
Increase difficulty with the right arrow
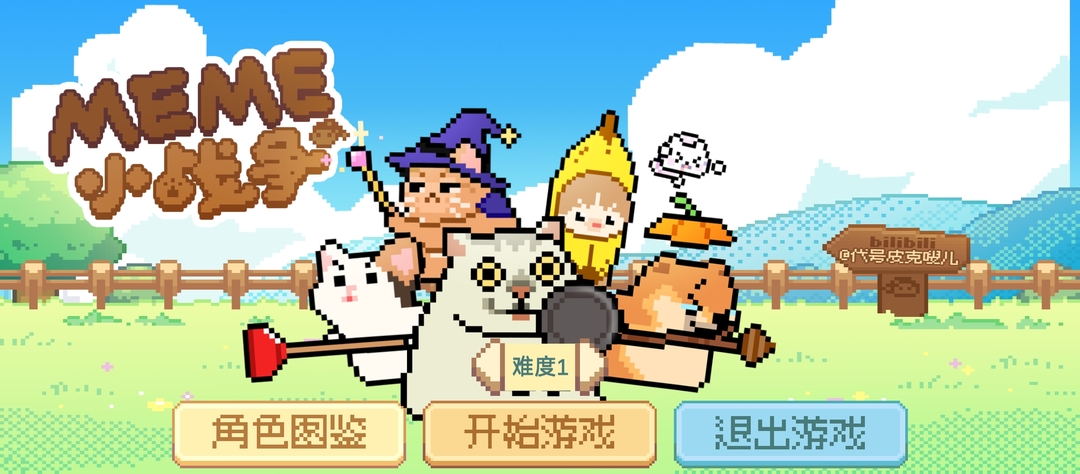[x=590, y=366]
